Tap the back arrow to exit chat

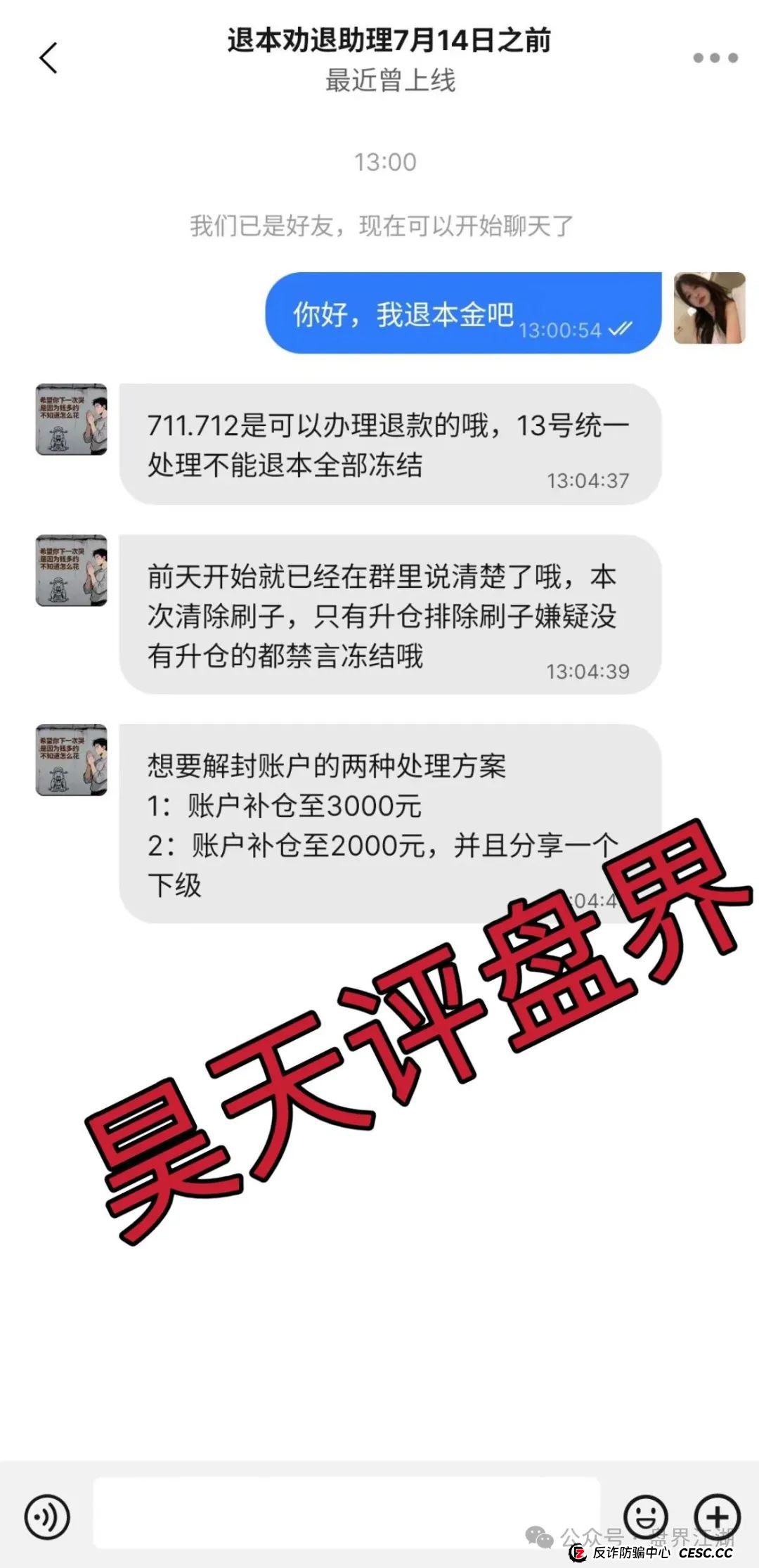pos(48,58)
